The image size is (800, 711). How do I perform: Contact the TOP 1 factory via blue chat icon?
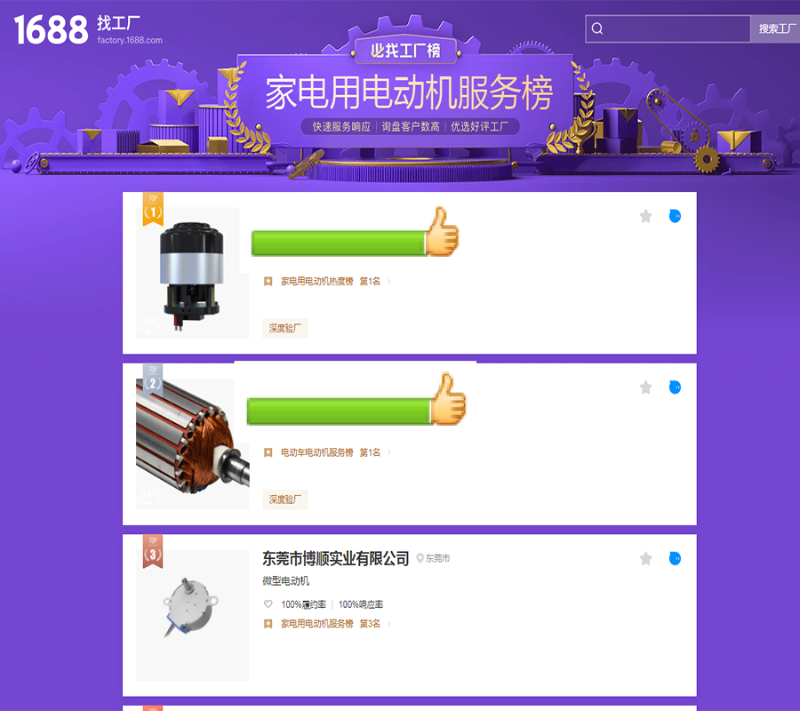click(675, 216)
